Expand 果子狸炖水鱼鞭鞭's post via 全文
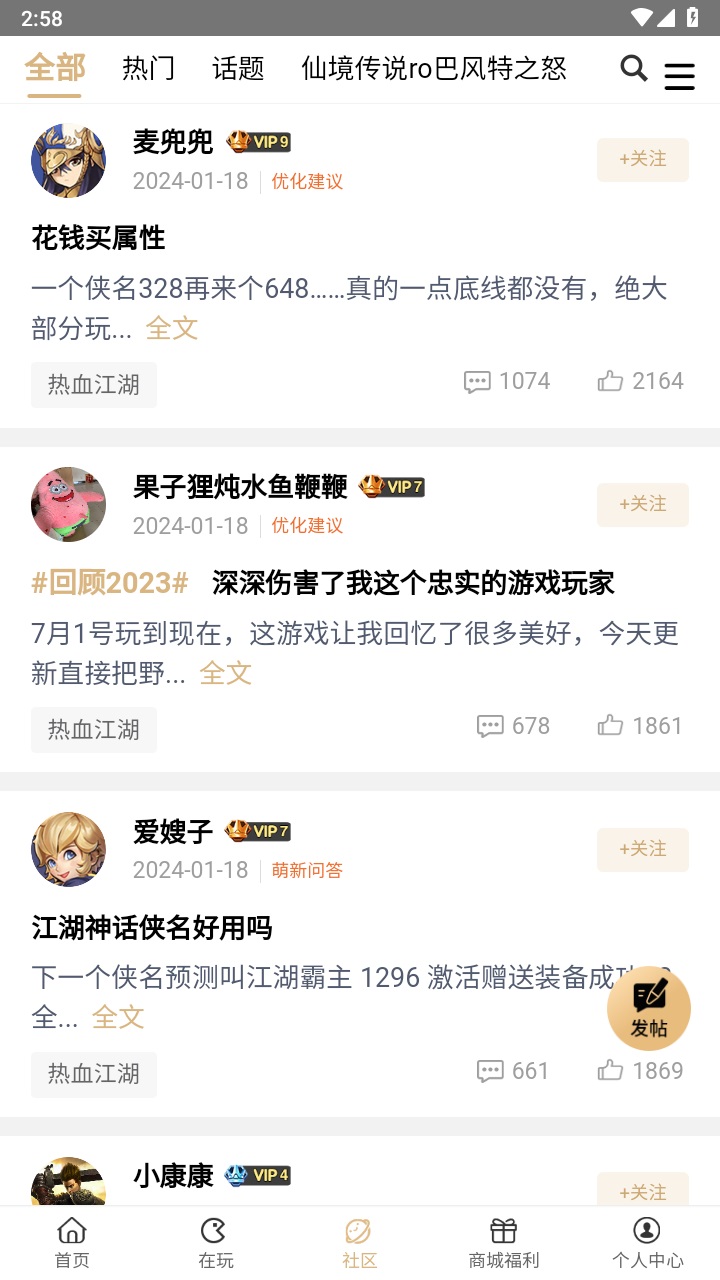The image size is (720, 1280). [226, 673]
